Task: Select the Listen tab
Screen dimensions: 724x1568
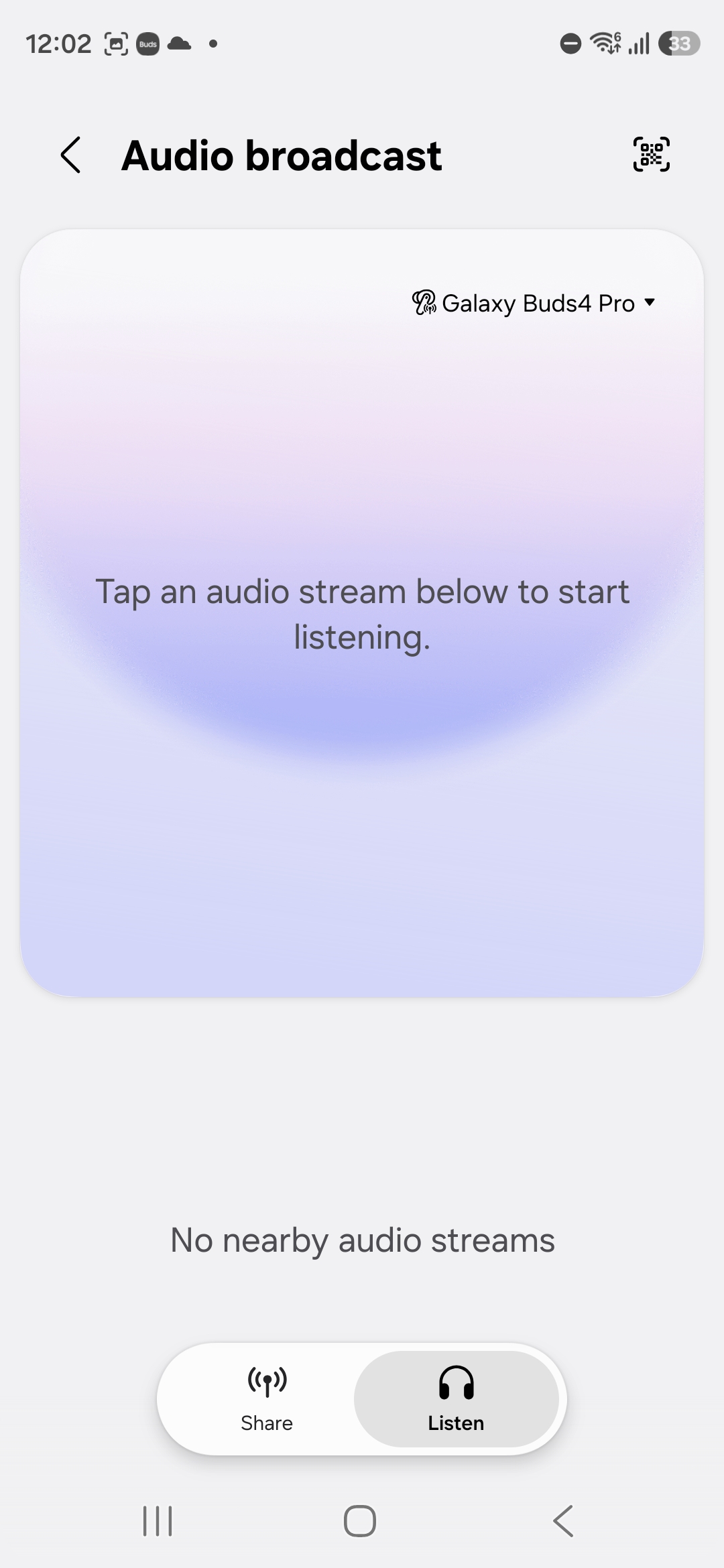Action: pos(456,1399)
